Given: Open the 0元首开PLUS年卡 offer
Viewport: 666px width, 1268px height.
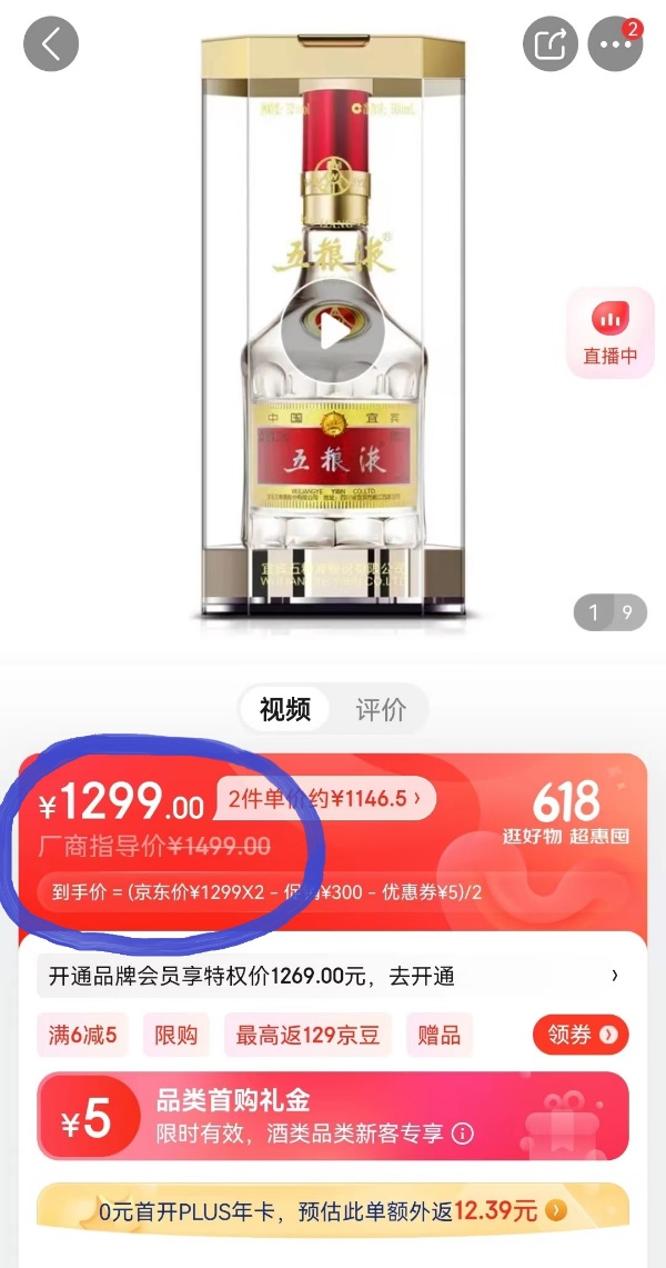Looking at the screenshot, I should pyautogui.click(x=332, y=1211).
